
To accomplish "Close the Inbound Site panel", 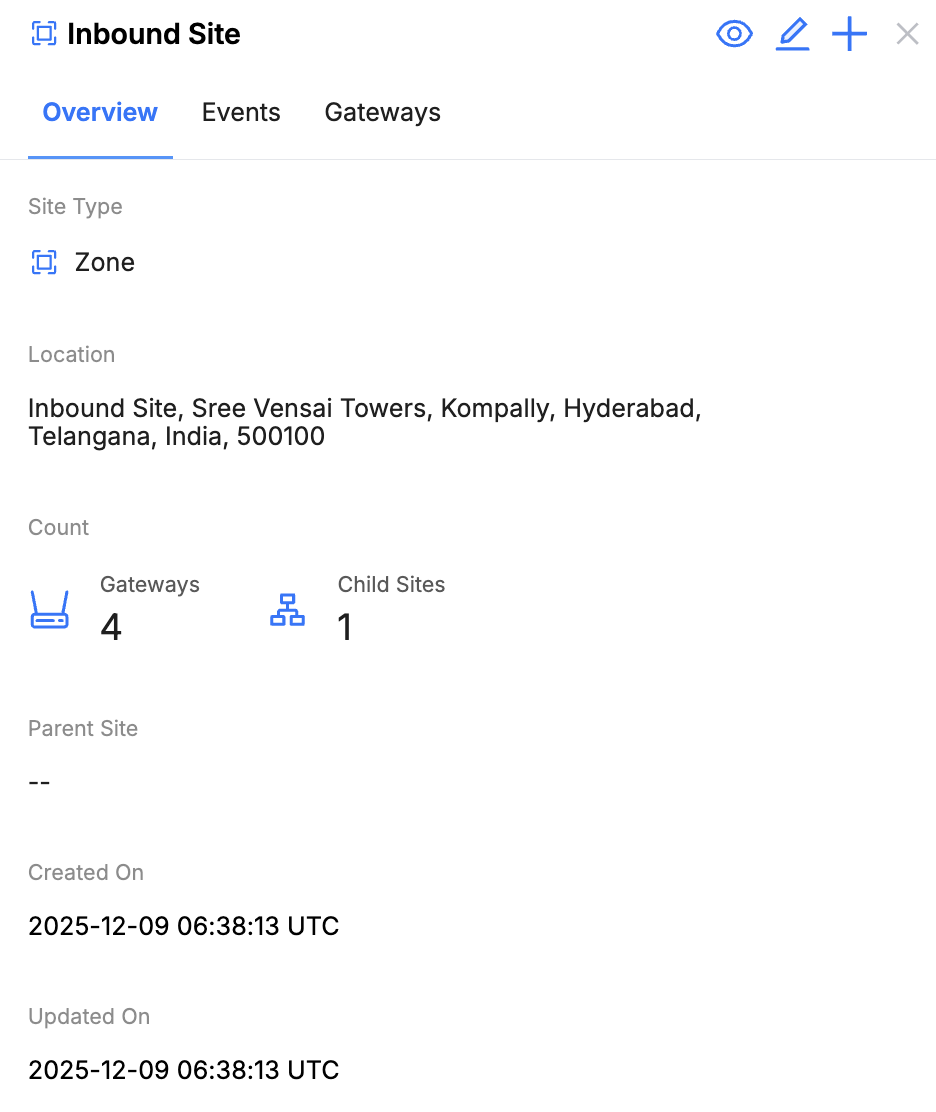I will 907,35.
